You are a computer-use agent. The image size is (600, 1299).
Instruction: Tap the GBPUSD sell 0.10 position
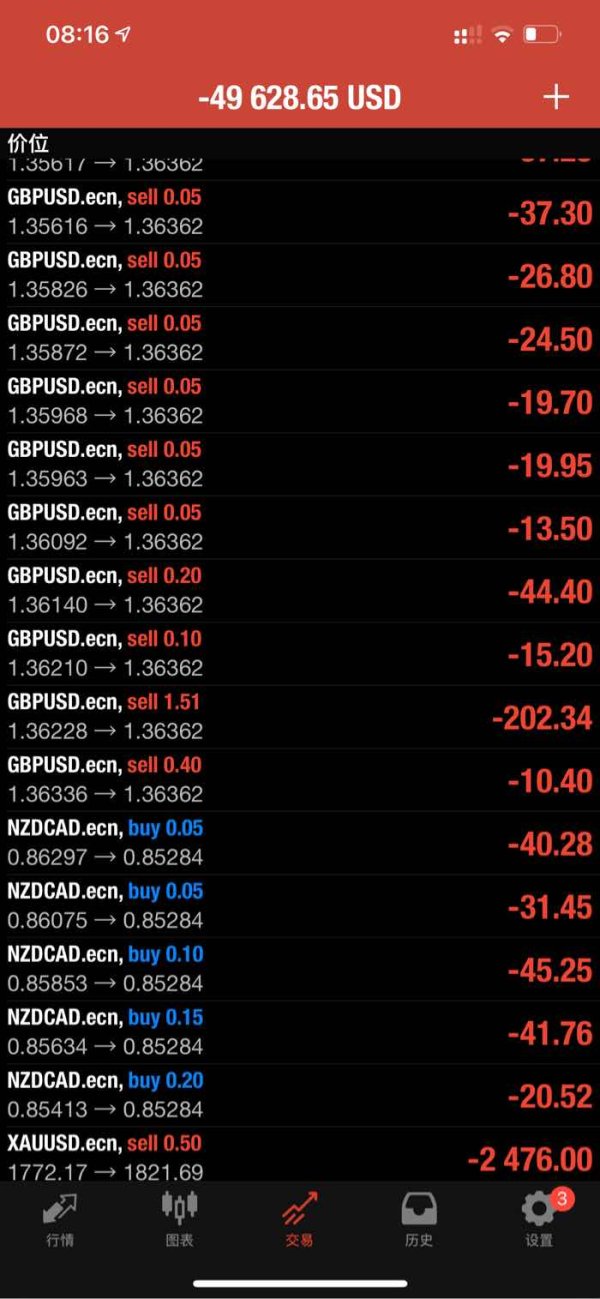pyautogui.click(x=300, y=654)
